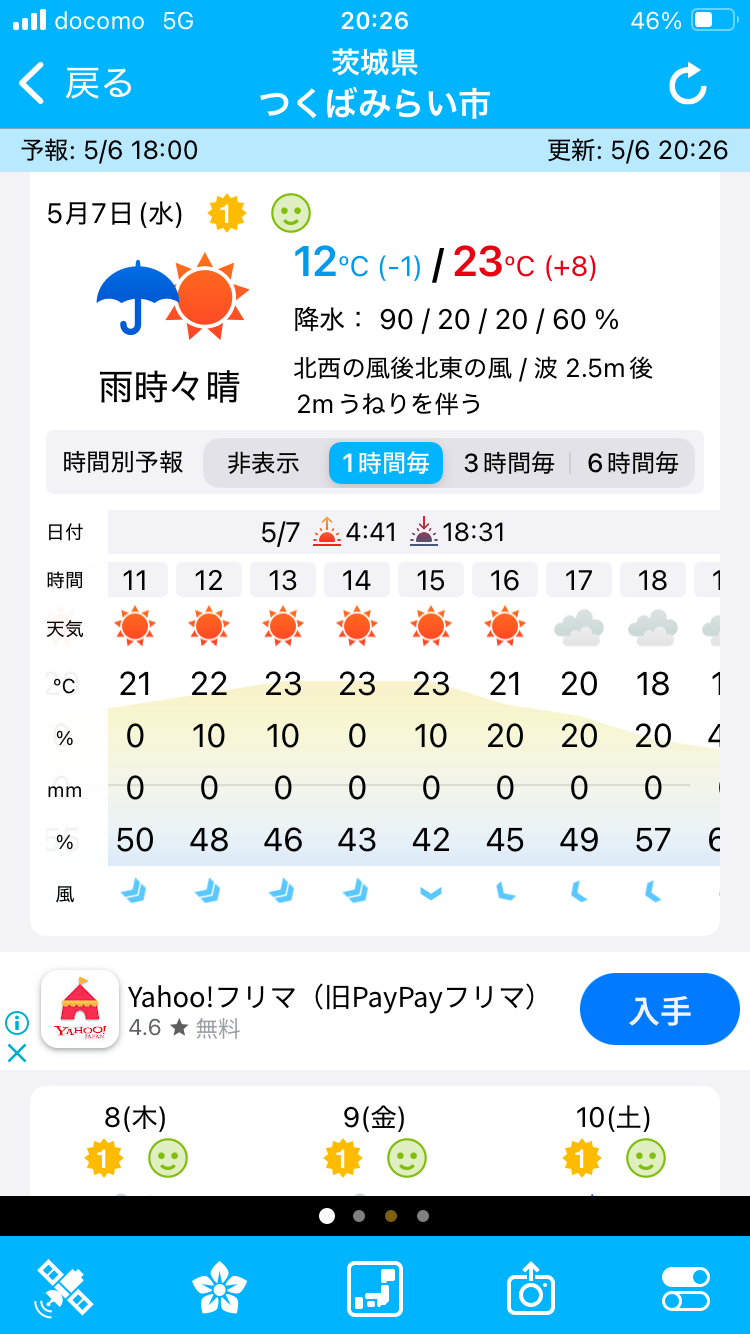750x1334 pixels.
Task: Refresh the weather forecast
Action: pyautogui.click(x=687, y=84)
